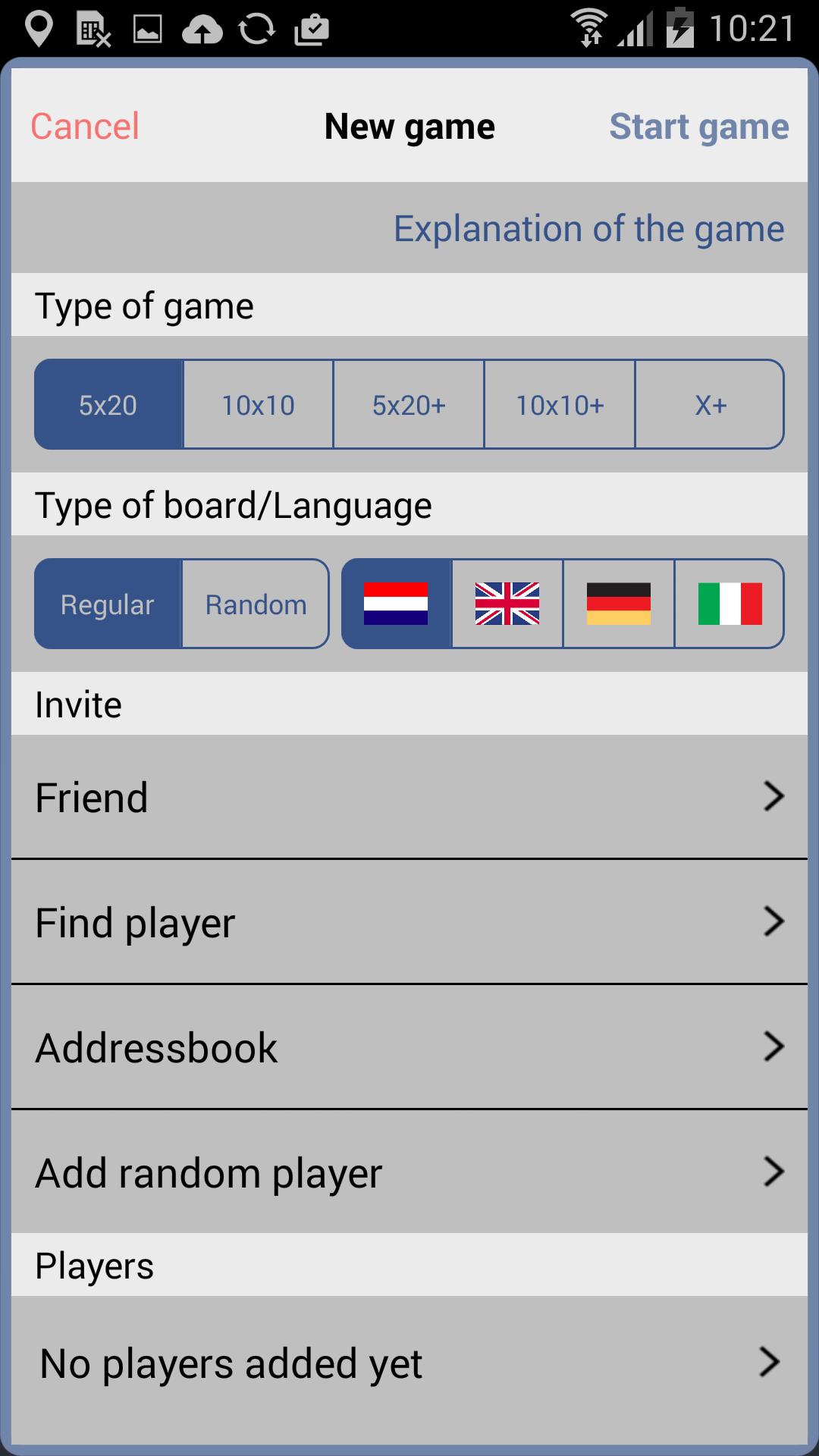Cancel the new game setup
This screenshot has width=819, height=1456.
click(85, 126)
